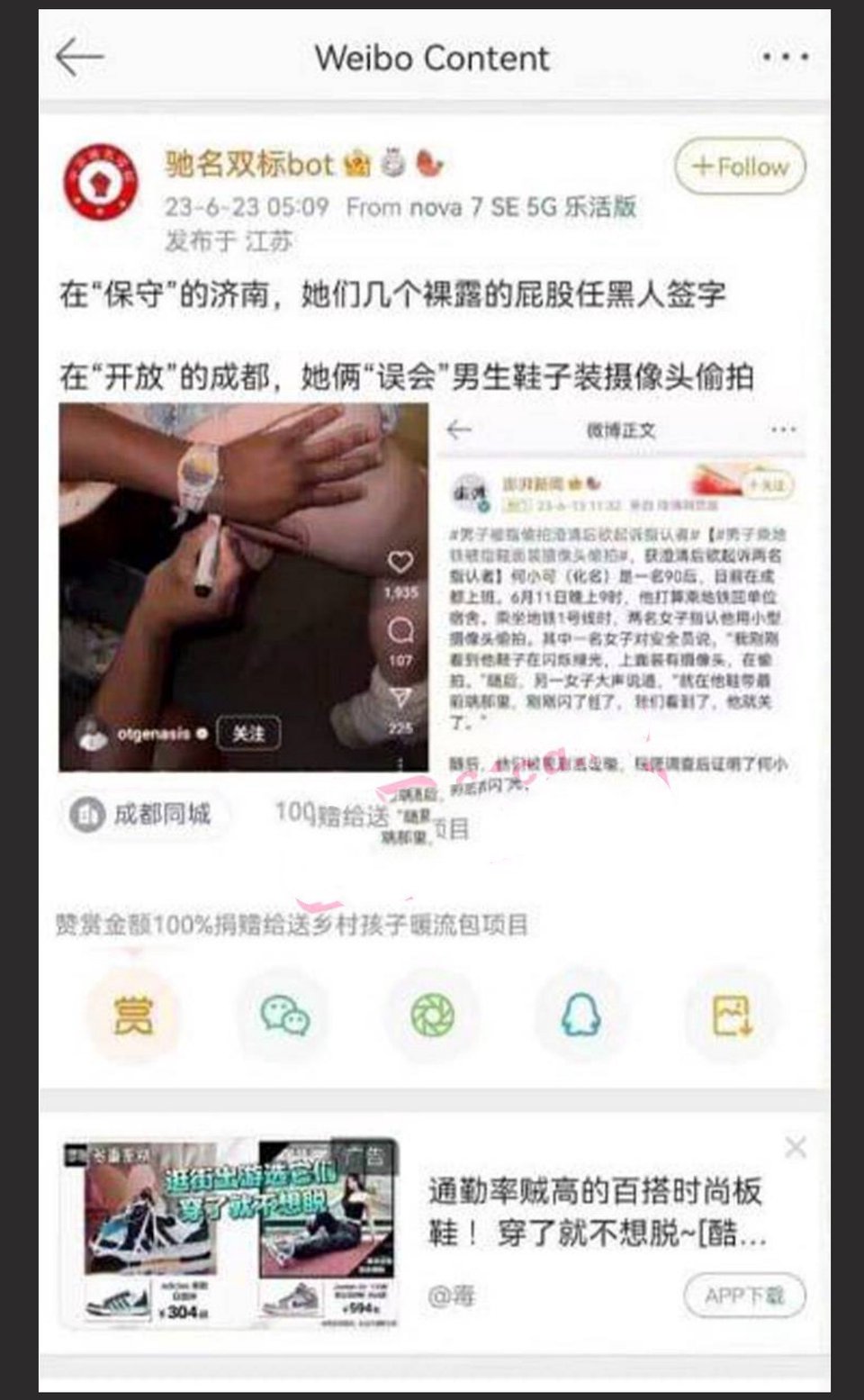This screenshot has width=864, height=1400.
Task: Share the post to WeChat Moments
Action: tap(433, 1016)
